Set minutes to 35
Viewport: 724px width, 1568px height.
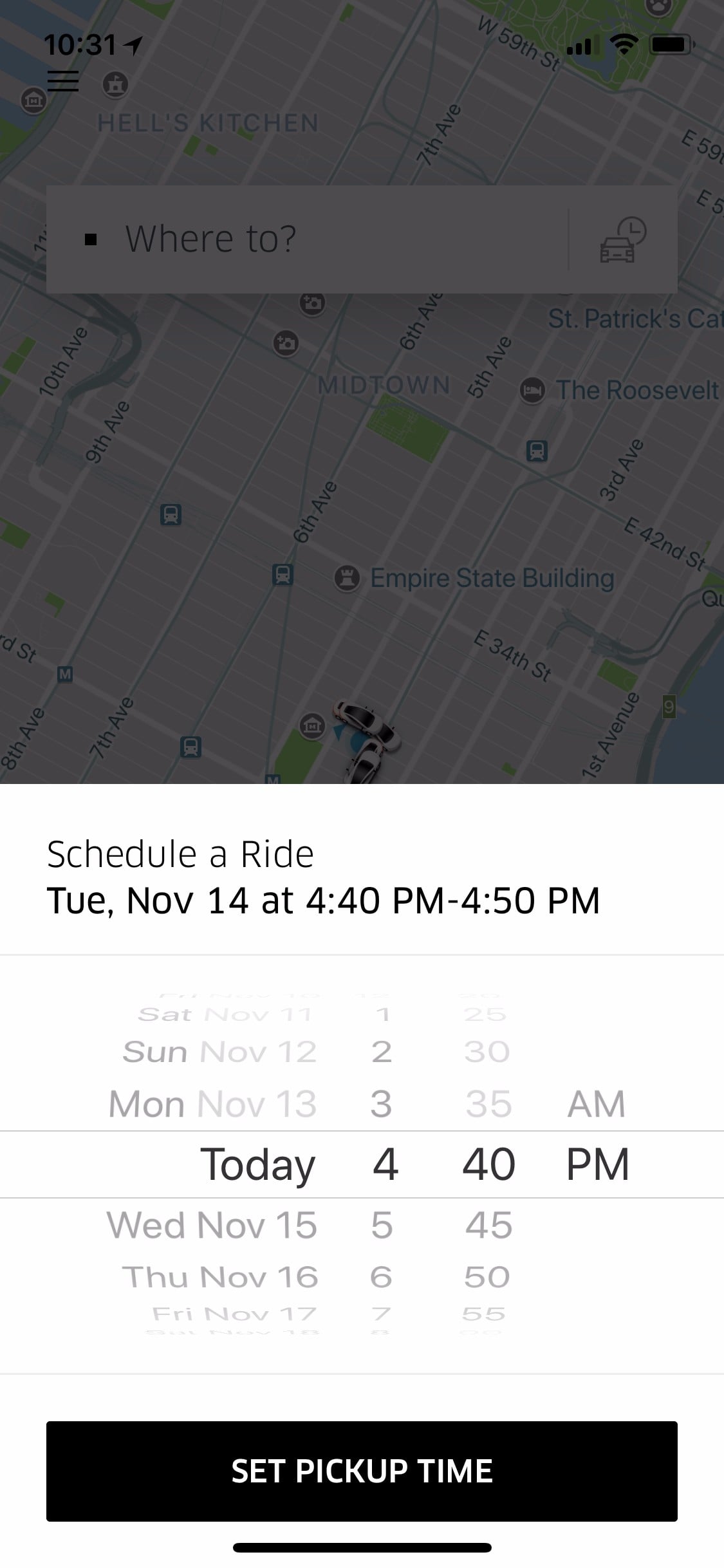(x=488, y=1104)
